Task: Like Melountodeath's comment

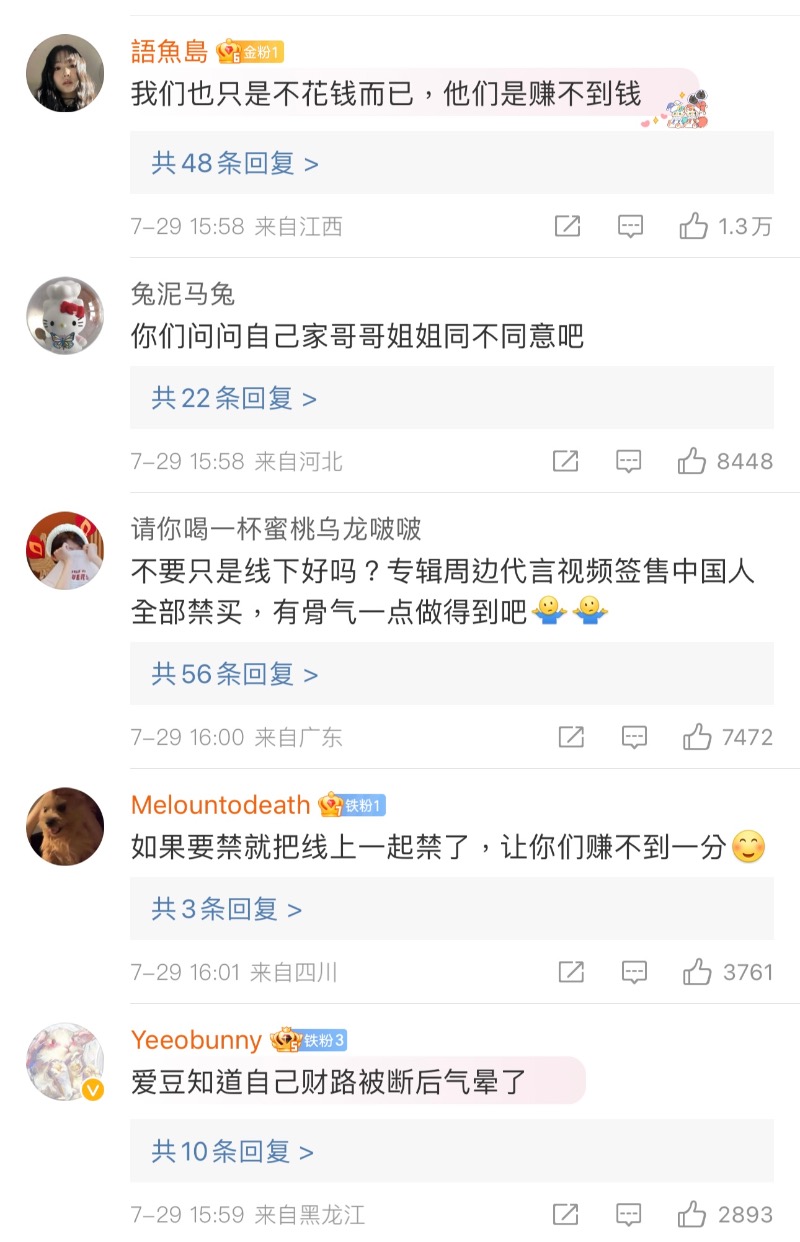Action: pos(697,972)
